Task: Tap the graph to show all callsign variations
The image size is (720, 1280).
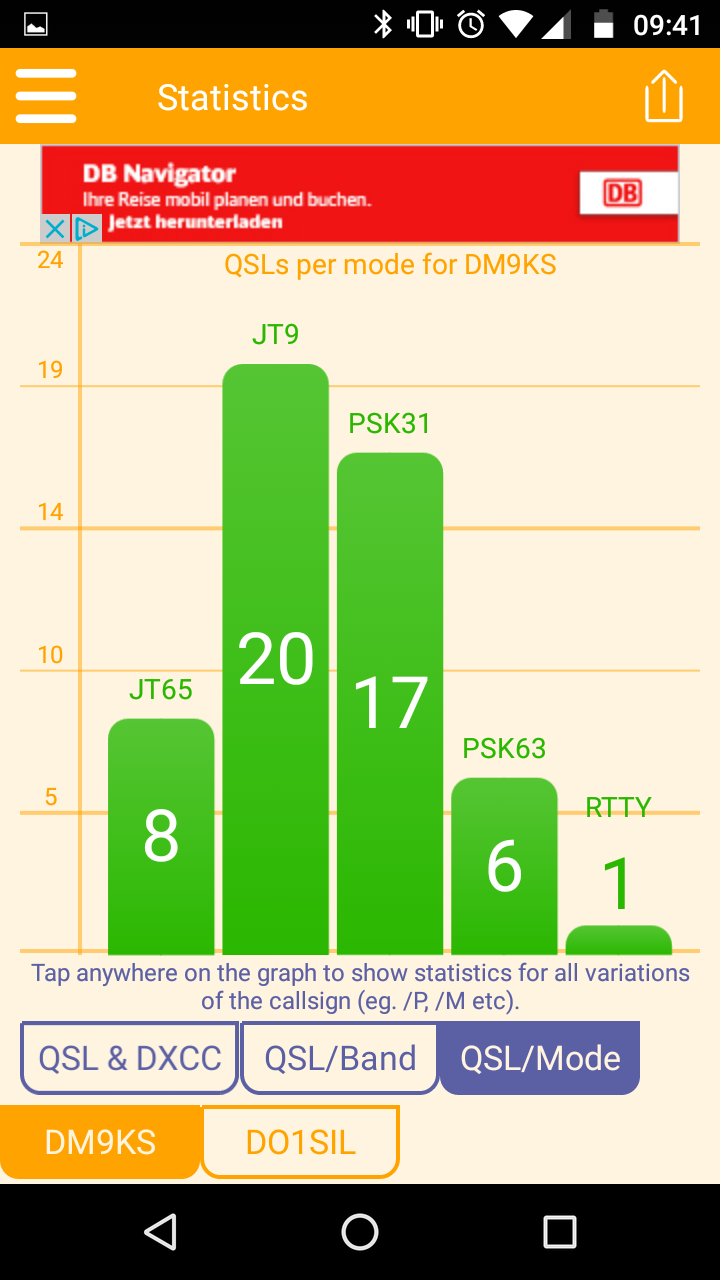Action: [x=360, y=600]
